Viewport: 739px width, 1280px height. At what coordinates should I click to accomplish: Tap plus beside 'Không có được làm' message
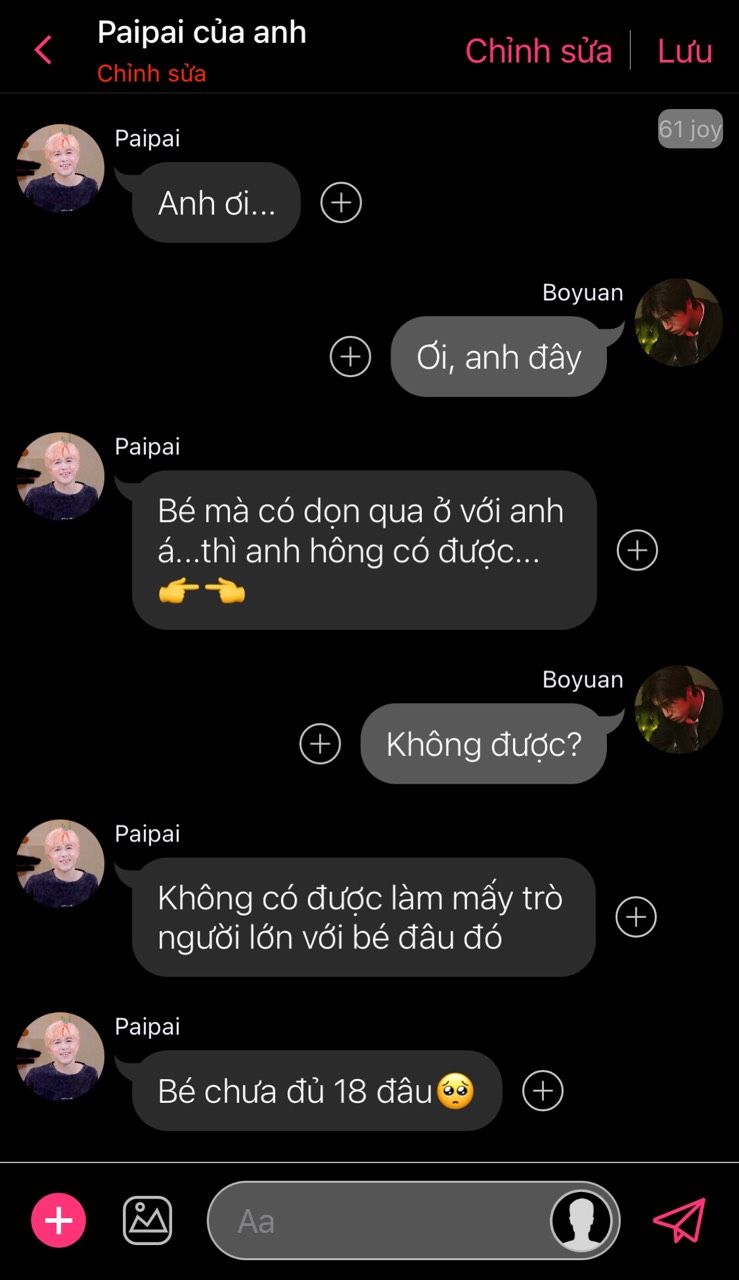[x=636, y=917]
